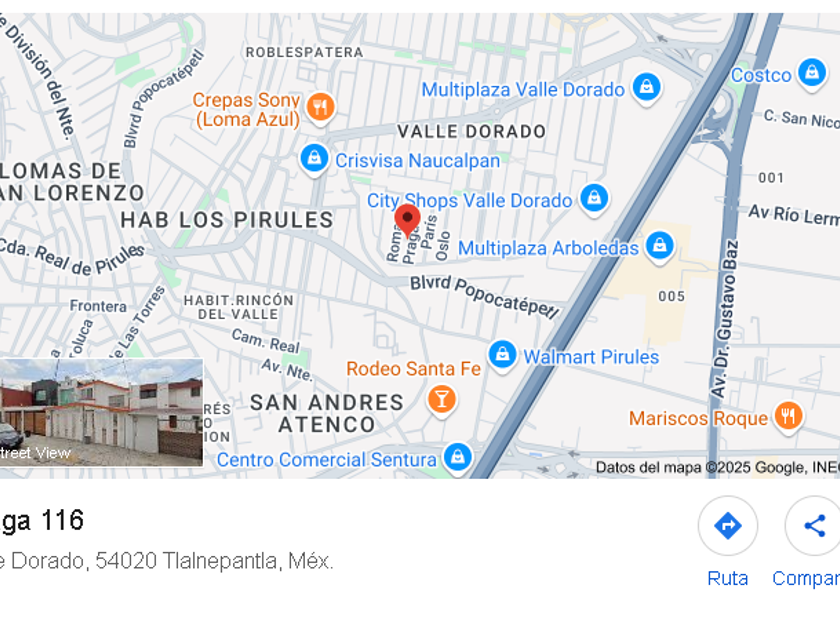Screen dimensions: 840x630
Task: Share this location via Compartir
Action: click(x=814, y=526)
